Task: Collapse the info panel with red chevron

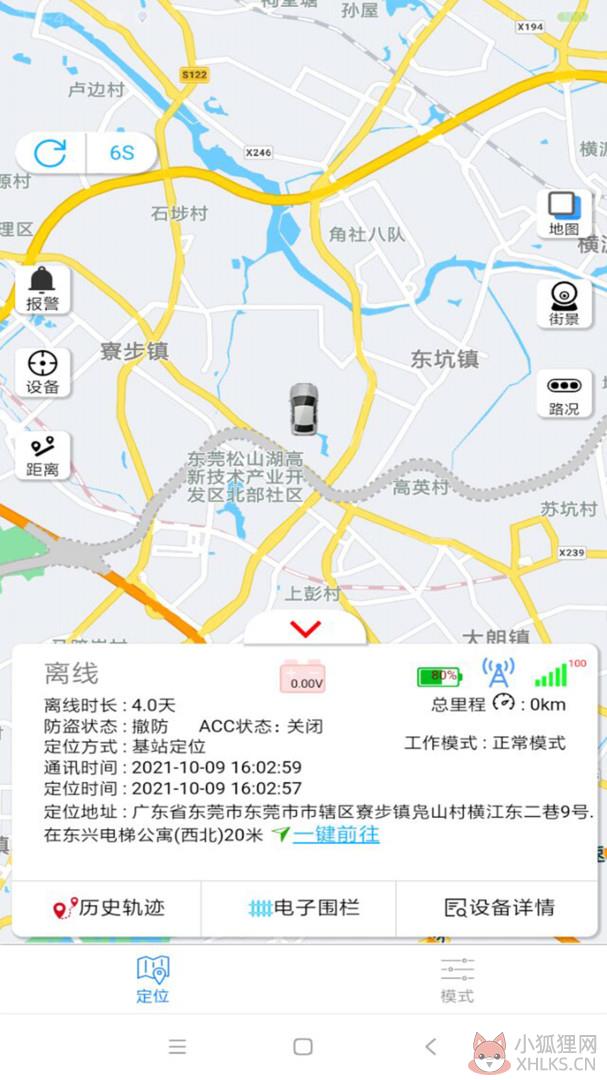Action: click(305, 627)
